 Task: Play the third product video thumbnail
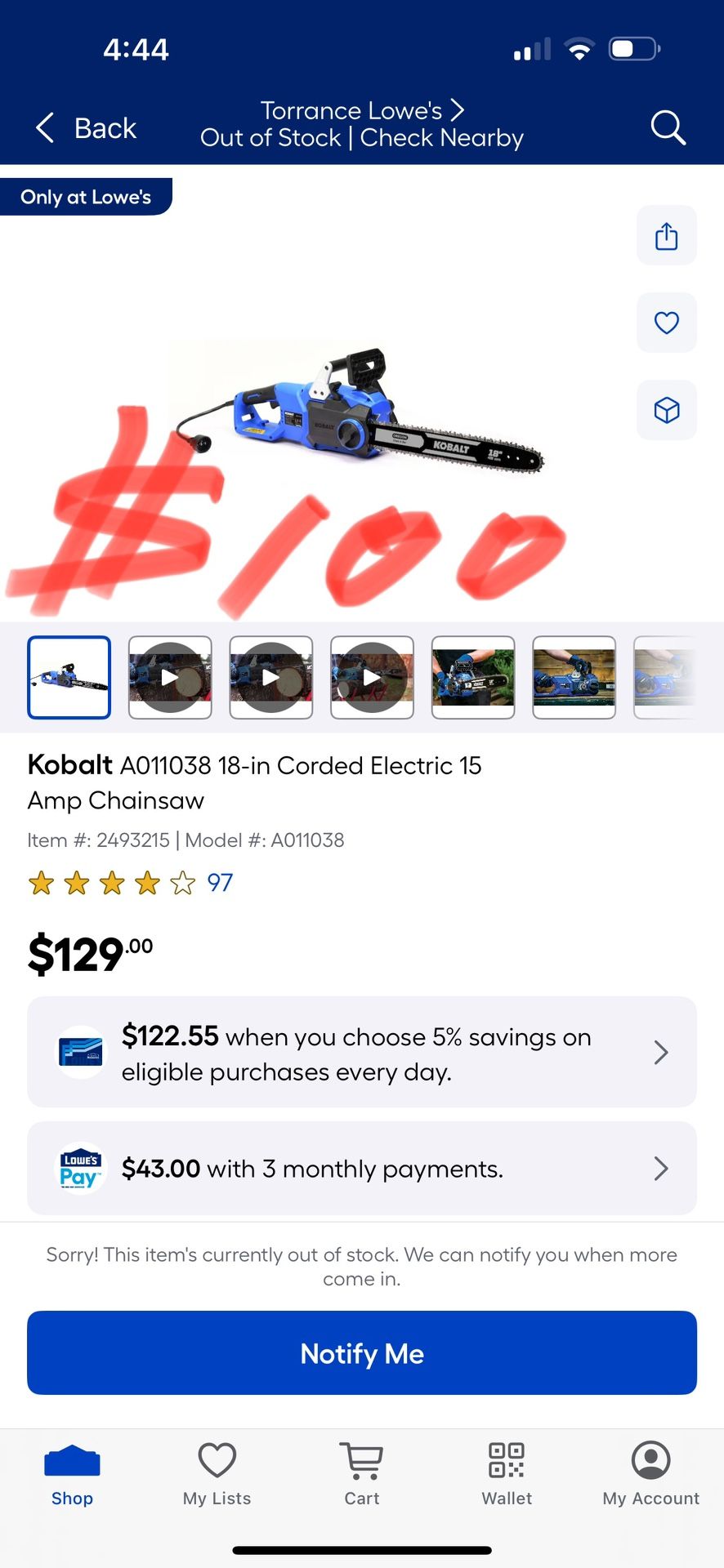372,677
